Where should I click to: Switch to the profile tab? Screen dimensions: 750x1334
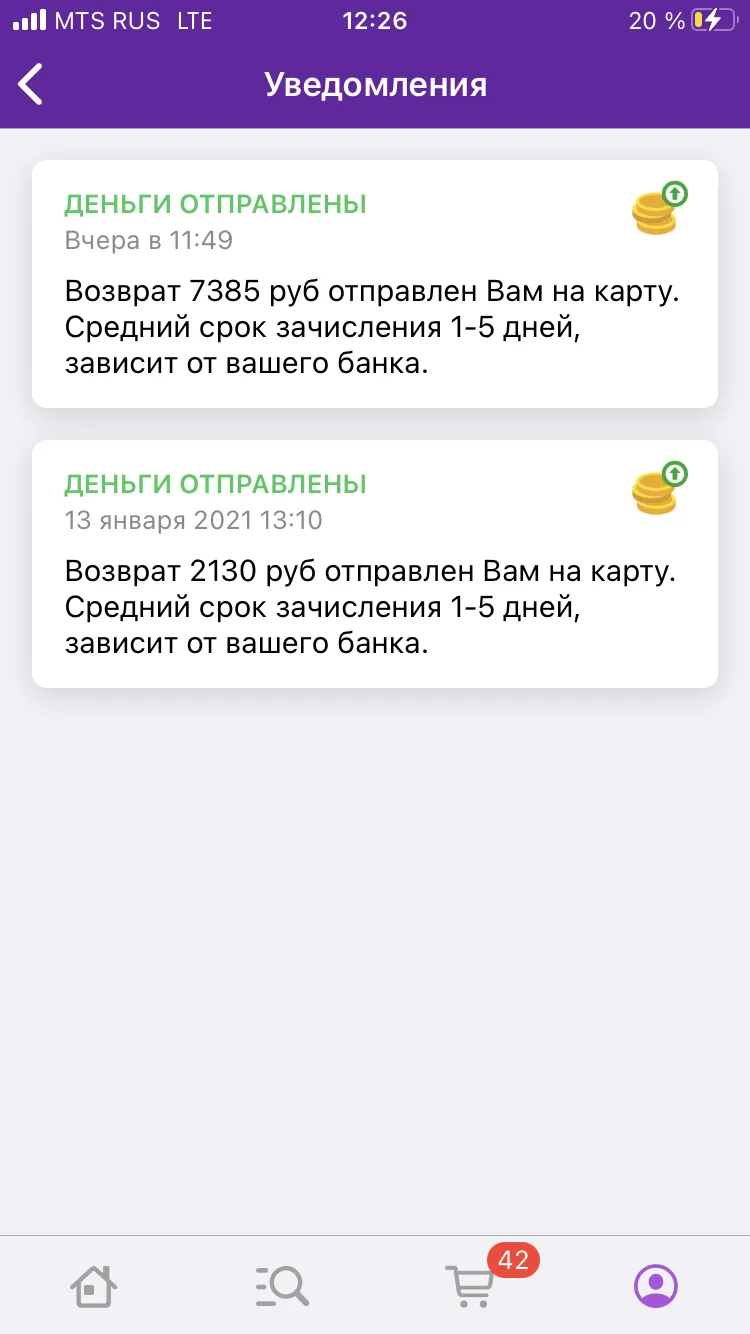click(656, 1286)
